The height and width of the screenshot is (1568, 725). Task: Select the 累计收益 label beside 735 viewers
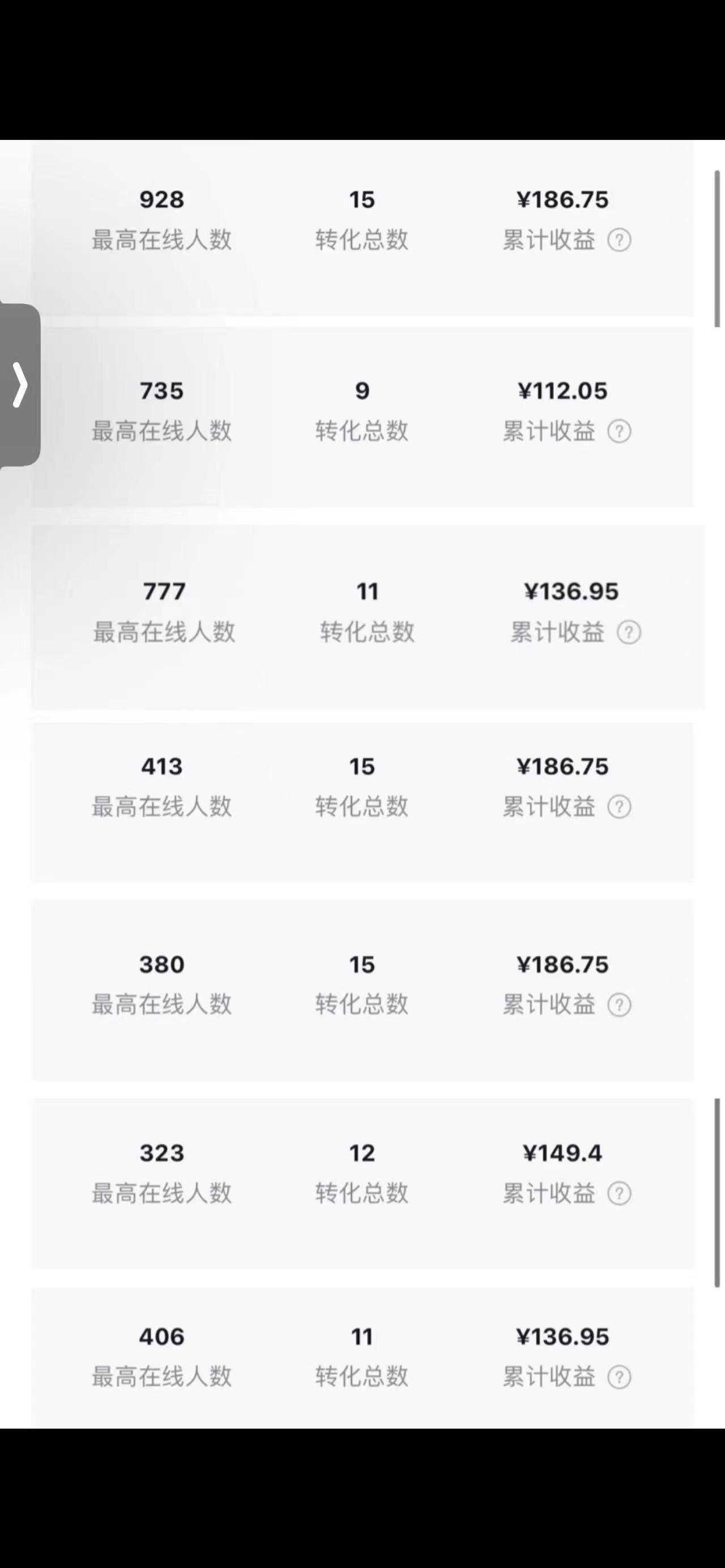point(549,431)
